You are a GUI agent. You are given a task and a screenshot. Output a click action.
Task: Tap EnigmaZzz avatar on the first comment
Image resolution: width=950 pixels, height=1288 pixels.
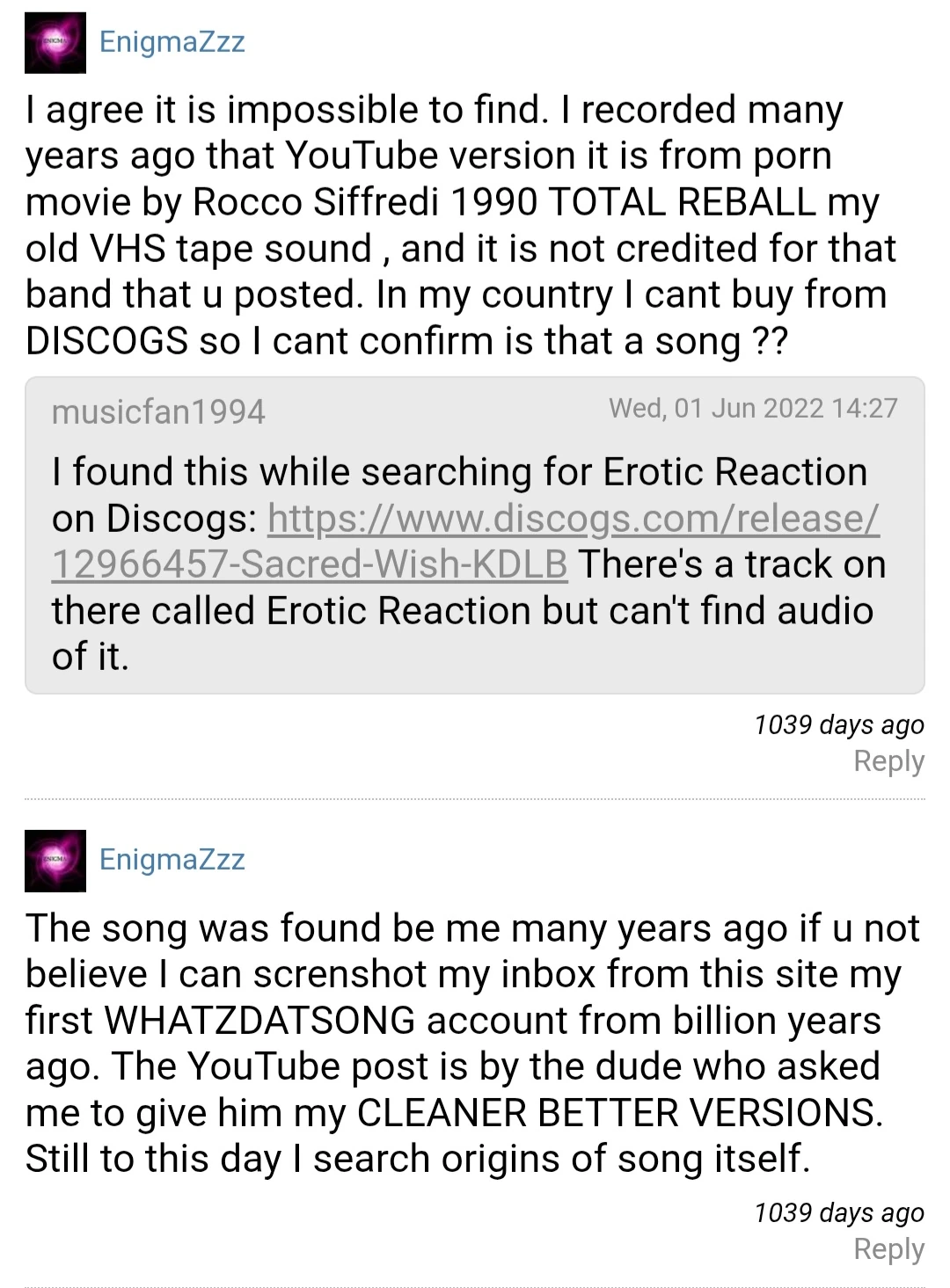[x=55, y=42]
